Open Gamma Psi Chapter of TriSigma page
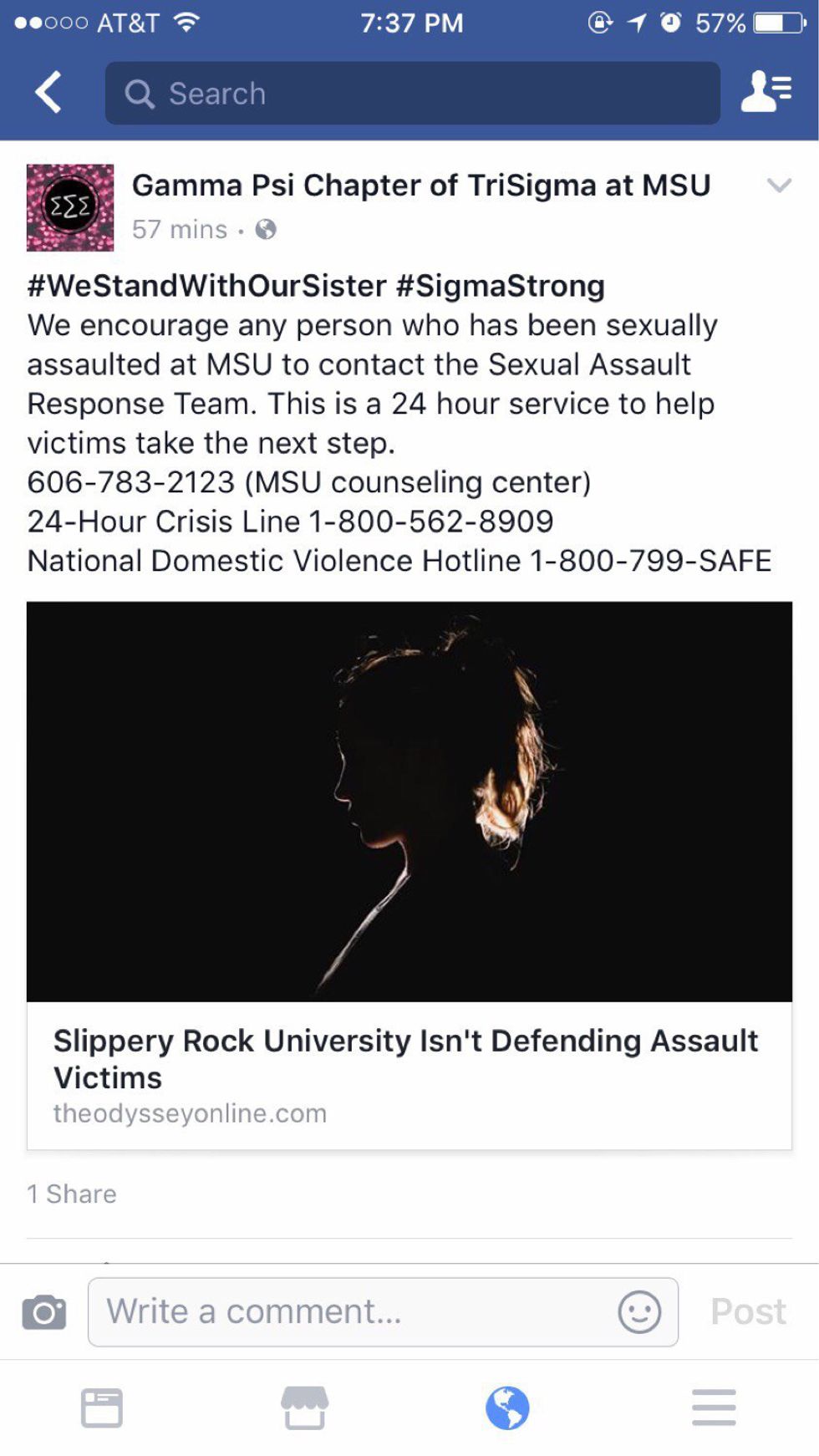This screenshot has width=819, height=1456. click(420, 186)
